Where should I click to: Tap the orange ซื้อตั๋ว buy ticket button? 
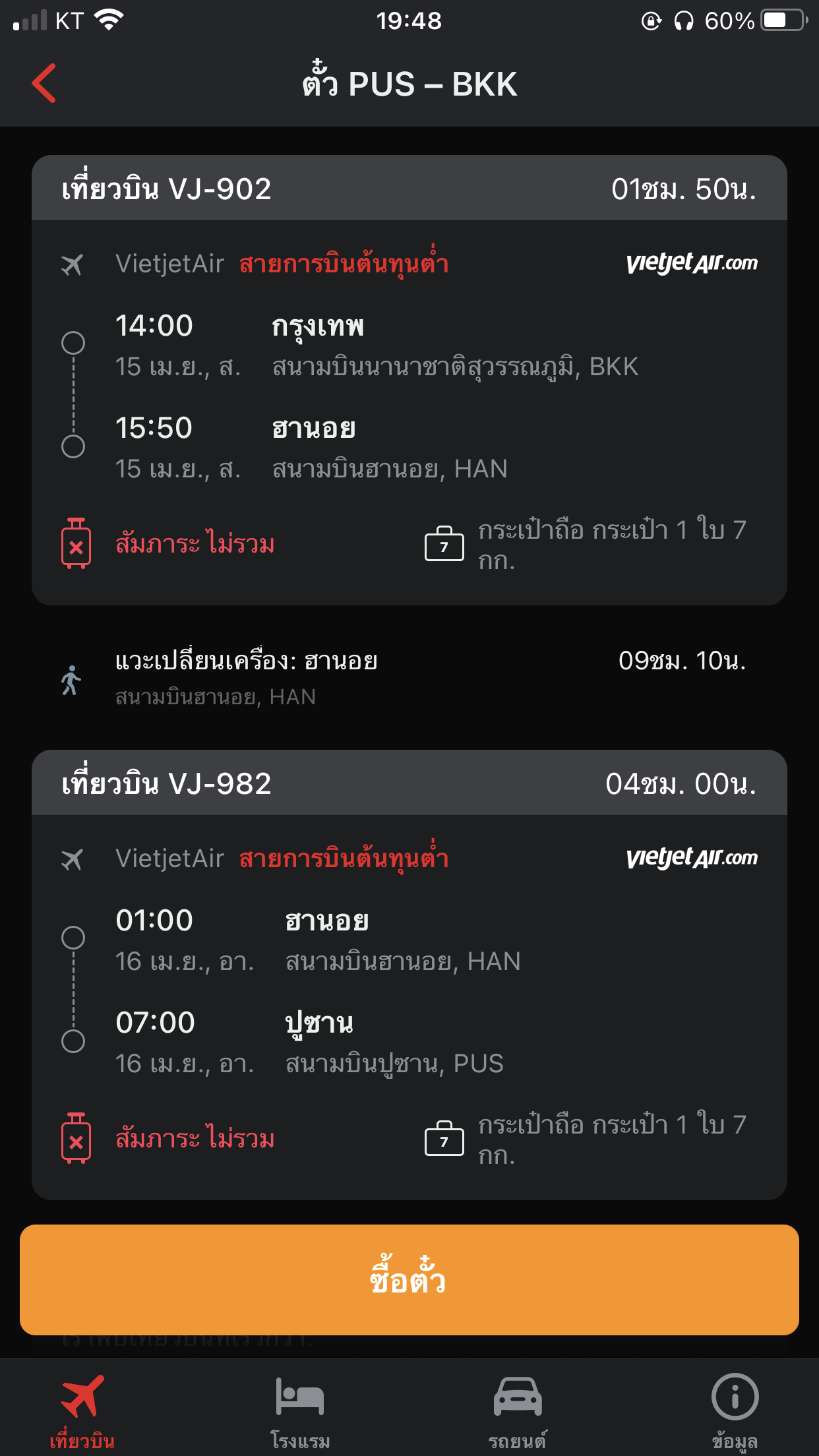(x=409, y=1280)
